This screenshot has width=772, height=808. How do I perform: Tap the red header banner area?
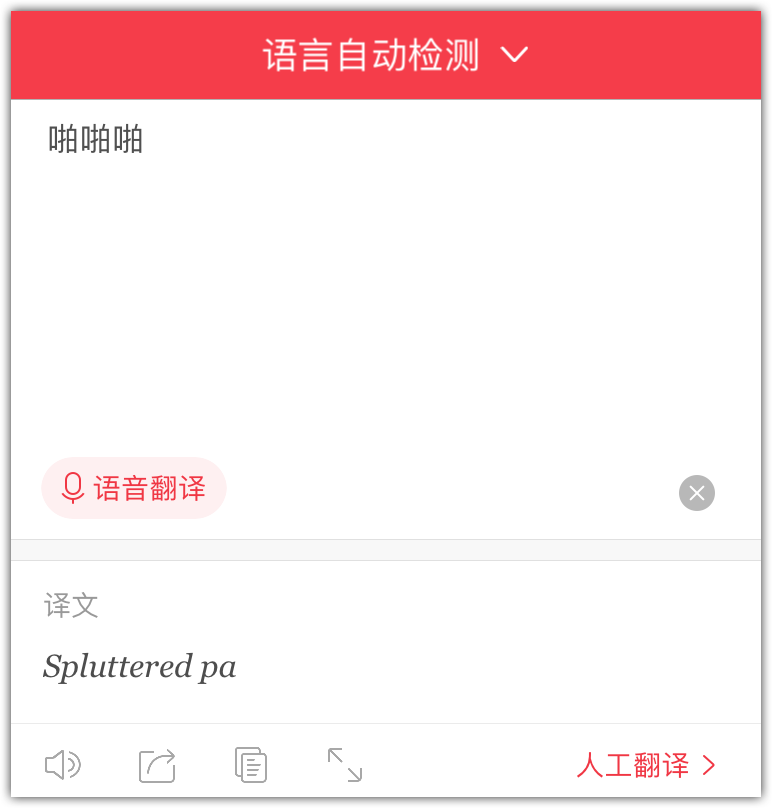386,55
